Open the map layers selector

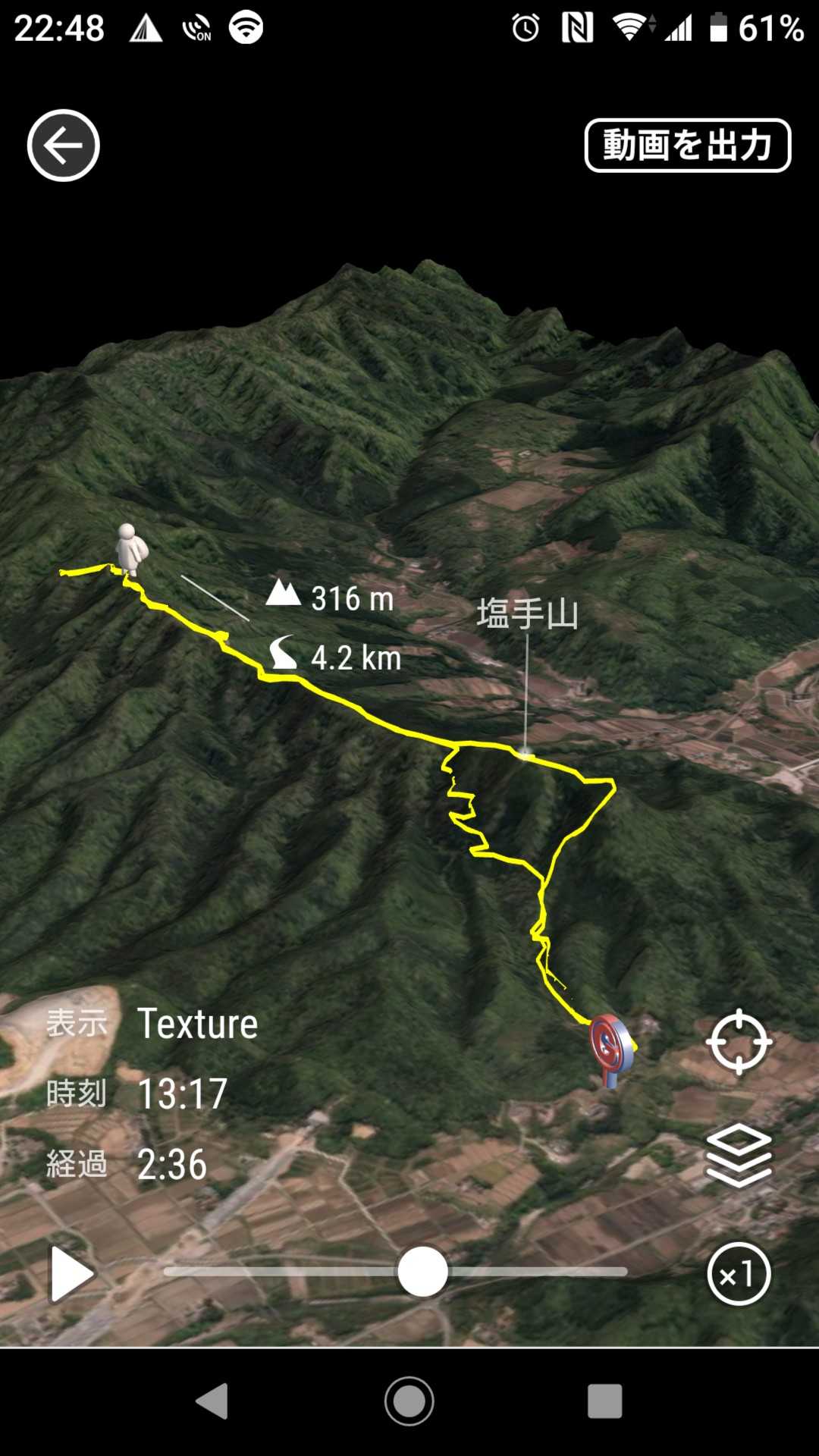point(739,1156)
